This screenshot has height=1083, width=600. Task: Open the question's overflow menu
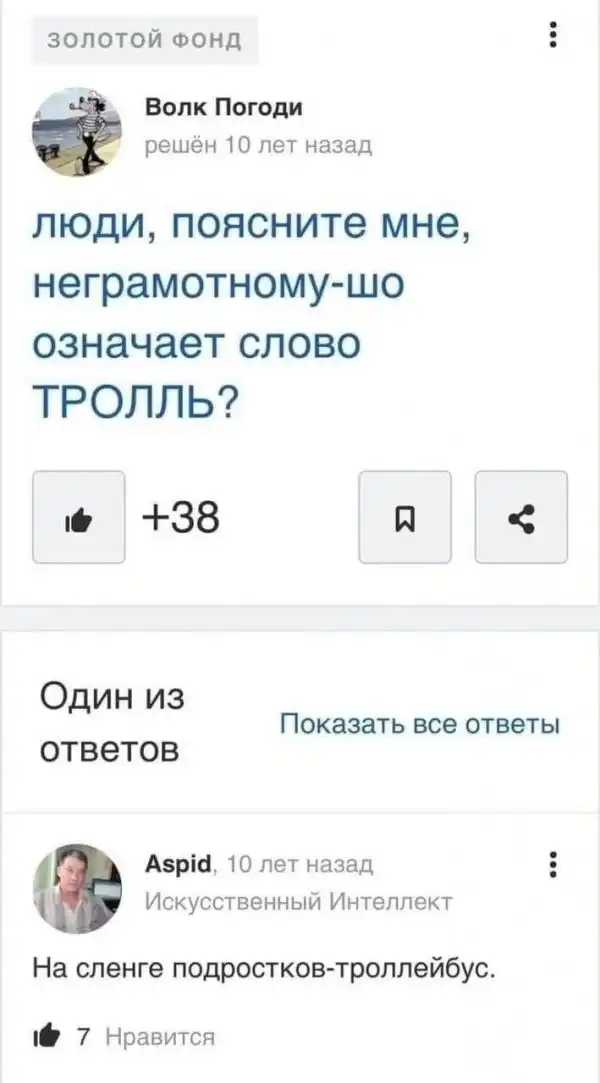point(554,36)
